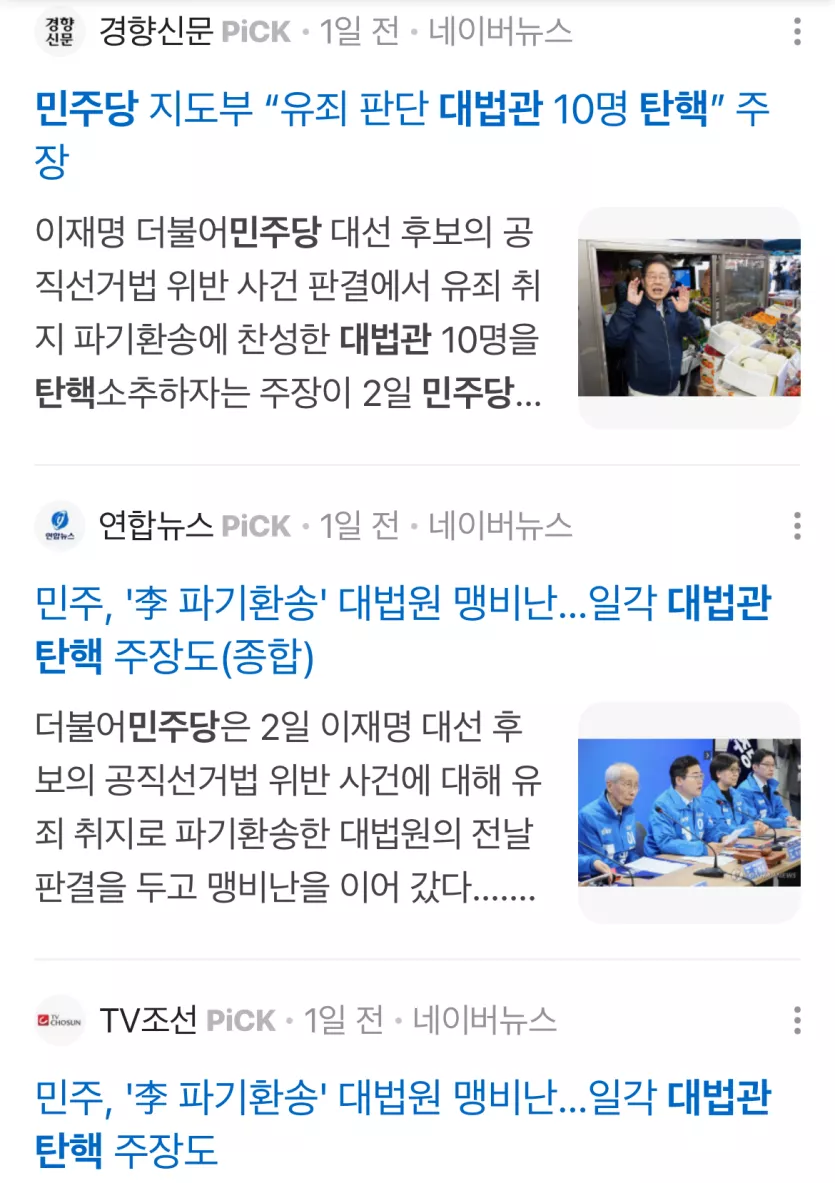Screen dimensions: 835x1183
Task: Open 경향신문 article photo thumbnail
Action: point(689,317)
